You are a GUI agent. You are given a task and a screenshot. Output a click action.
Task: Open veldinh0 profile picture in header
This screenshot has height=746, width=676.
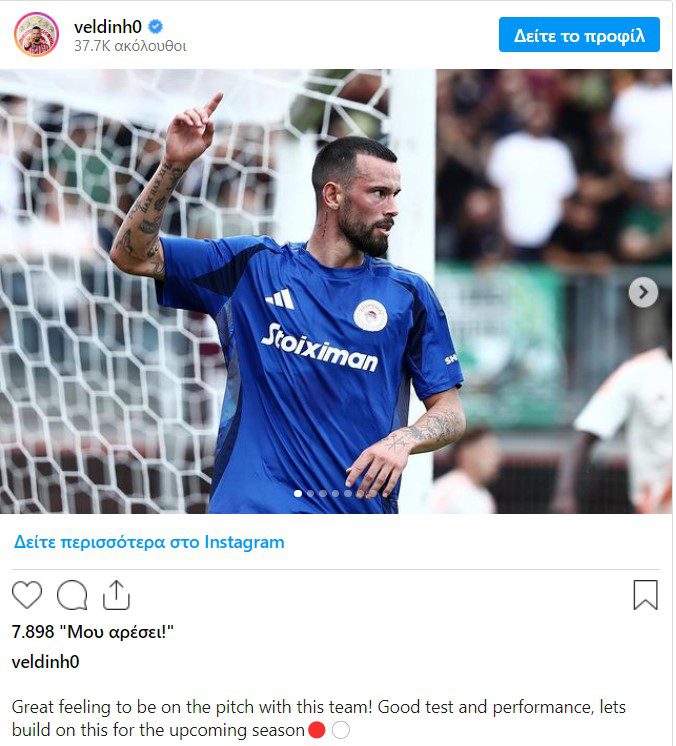[36, 34]
